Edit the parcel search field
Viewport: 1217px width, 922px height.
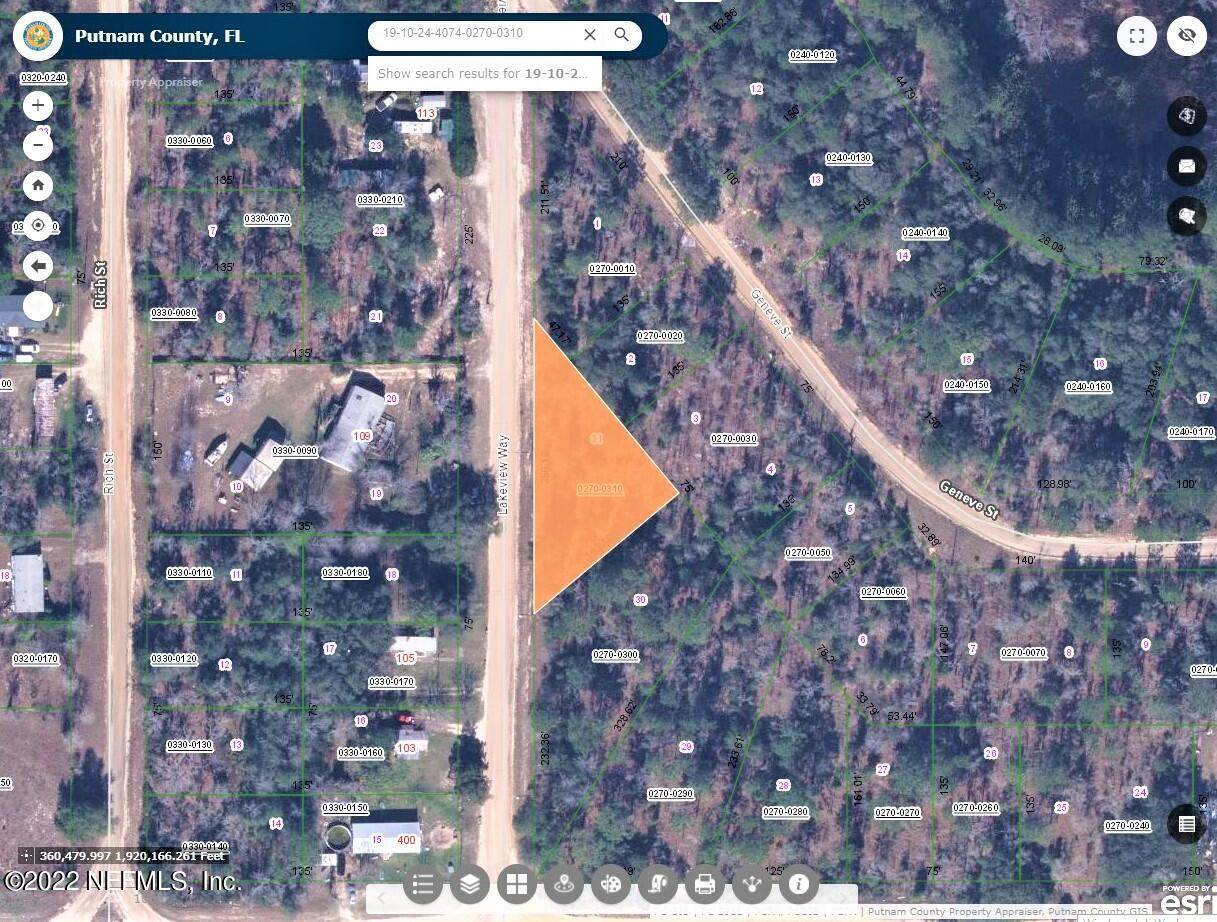pyautogui.click(x=470, y=35)
